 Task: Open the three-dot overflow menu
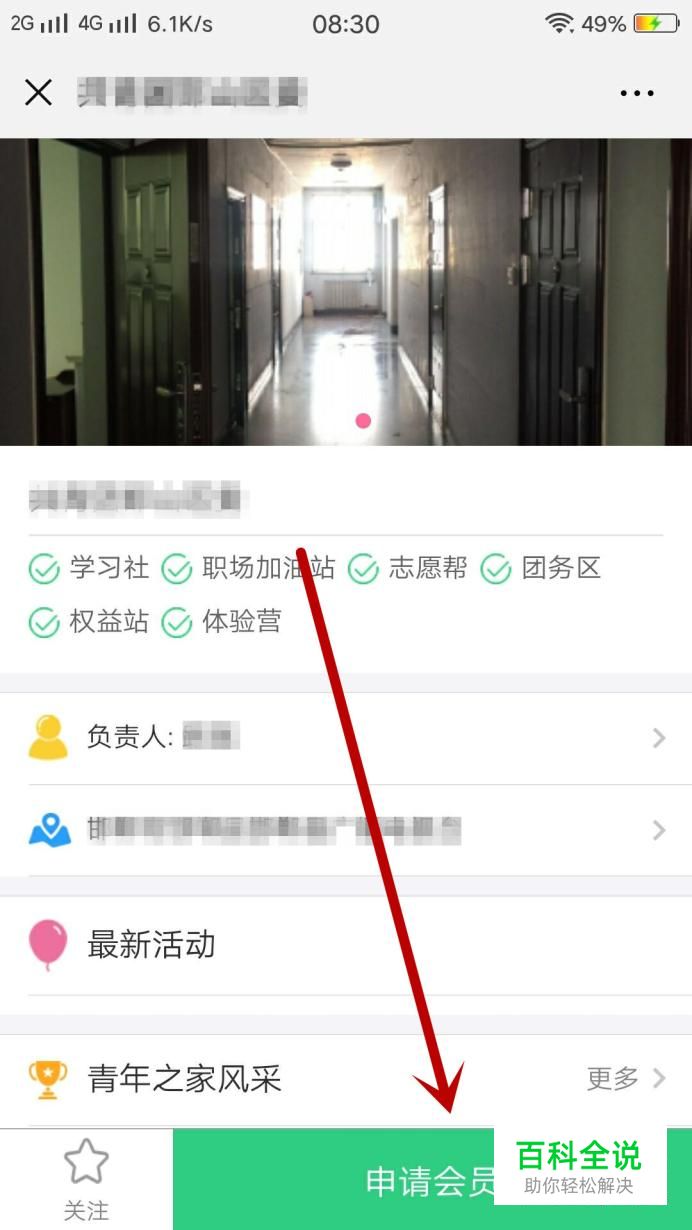pyautogui.click(x=636, y=93)
